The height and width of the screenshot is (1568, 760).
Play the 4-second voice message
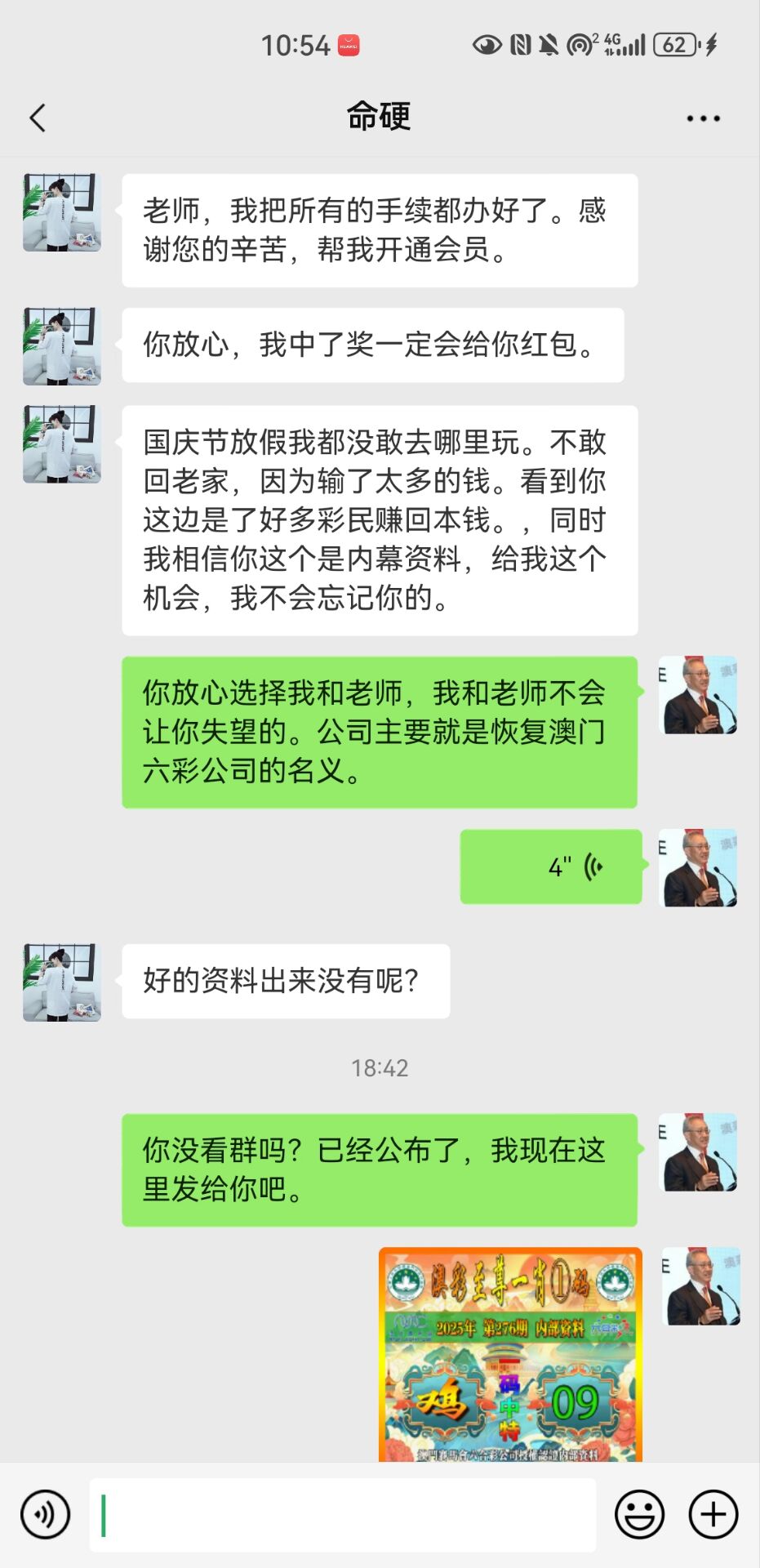551,866
